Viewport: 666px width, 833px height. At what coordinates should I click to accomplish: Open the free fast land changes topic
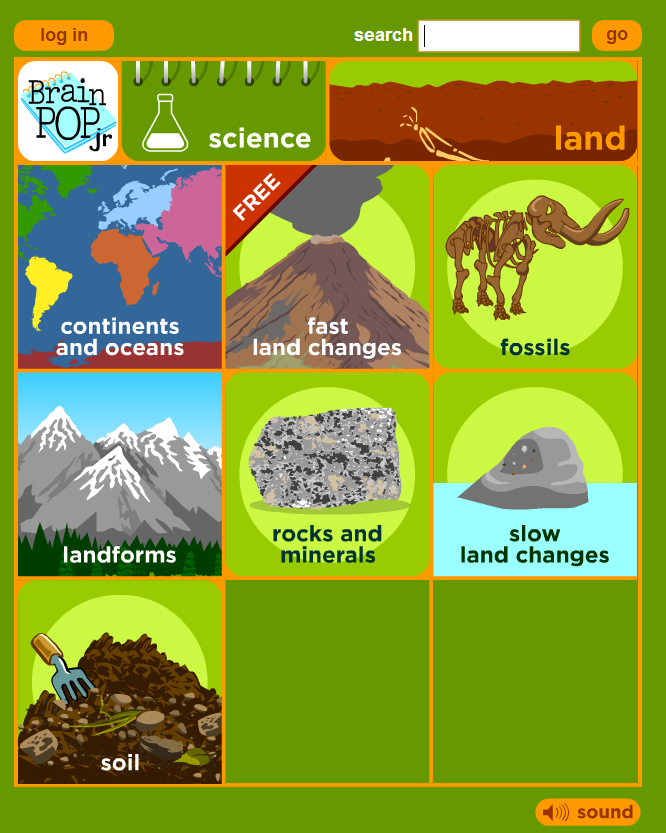coord(327,267)
